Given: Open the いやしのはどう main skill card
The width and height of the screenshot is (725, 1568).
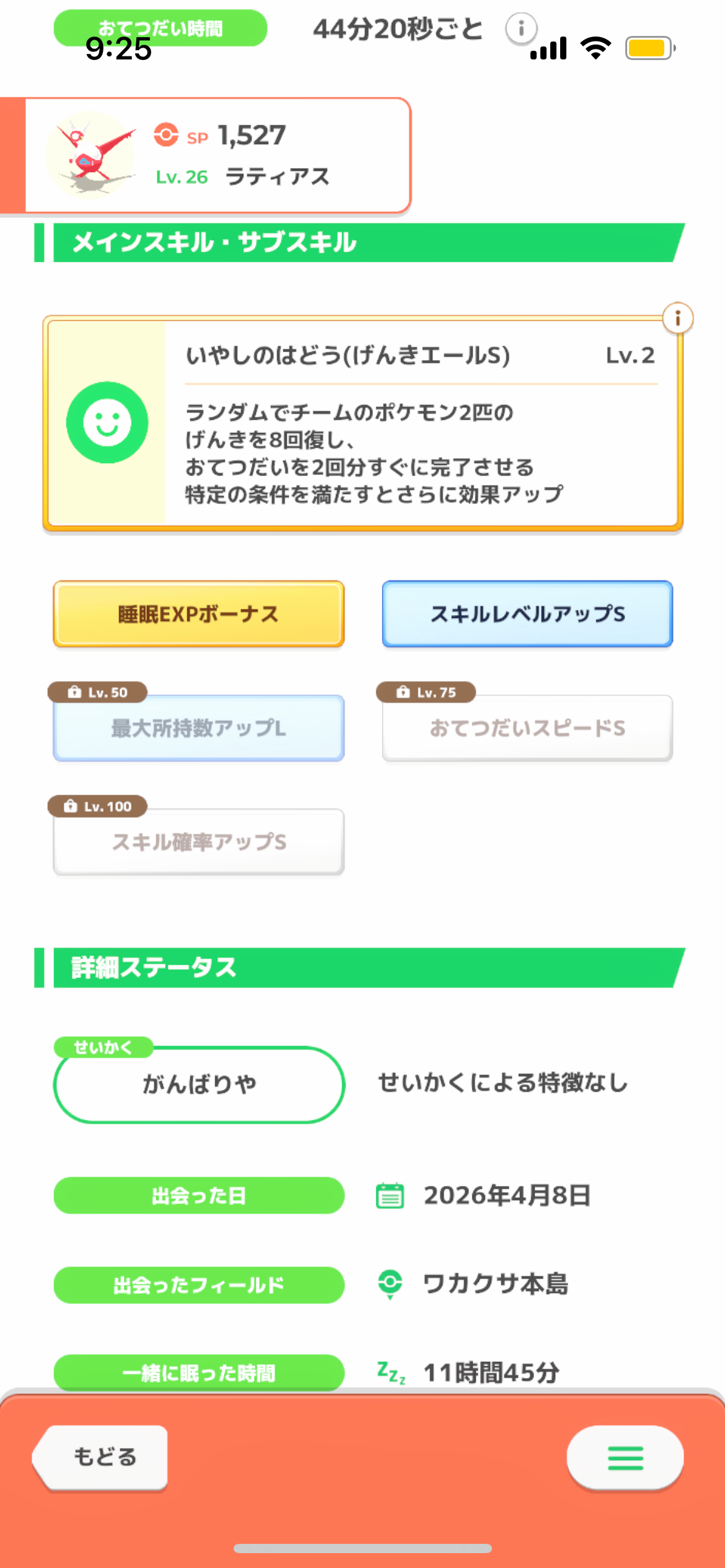Looking at the screenshot, I should point(362,424).
